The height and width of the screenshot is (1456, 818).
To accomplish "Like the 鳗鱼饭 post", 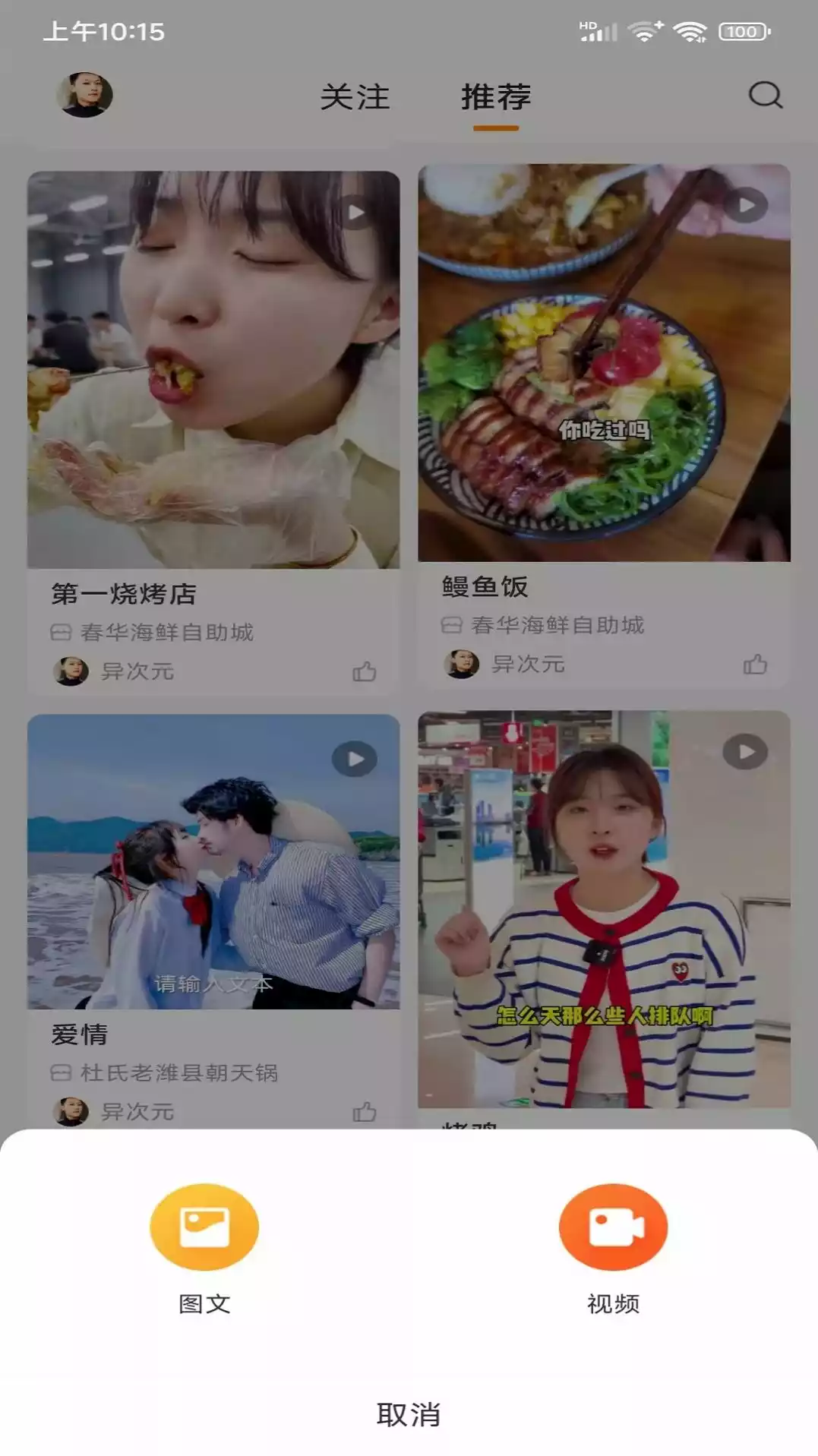I will coord(755,665).
